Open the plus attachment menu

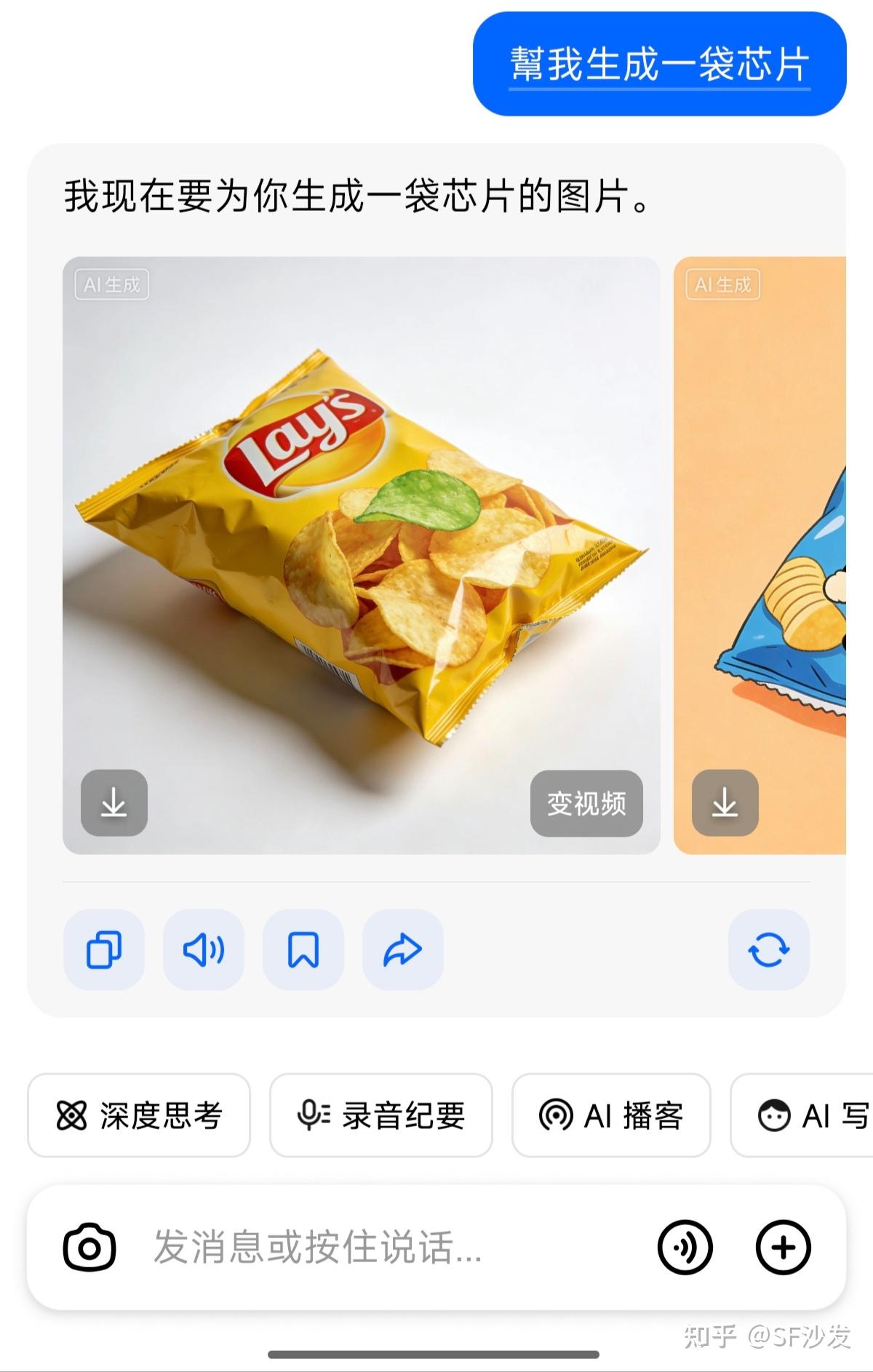[x=783, y=1248]
